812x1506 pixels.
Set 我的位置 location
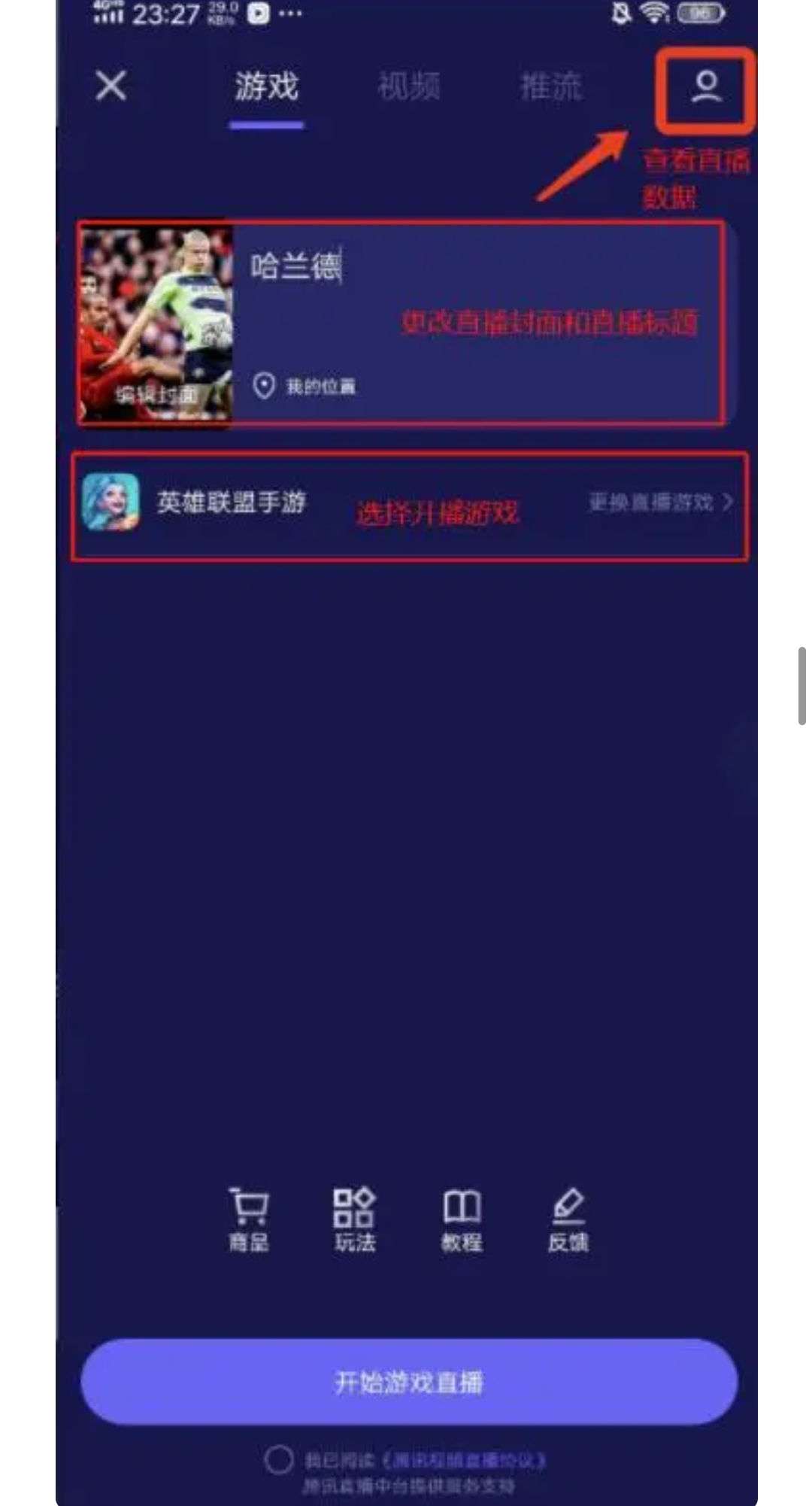point(305,386)
